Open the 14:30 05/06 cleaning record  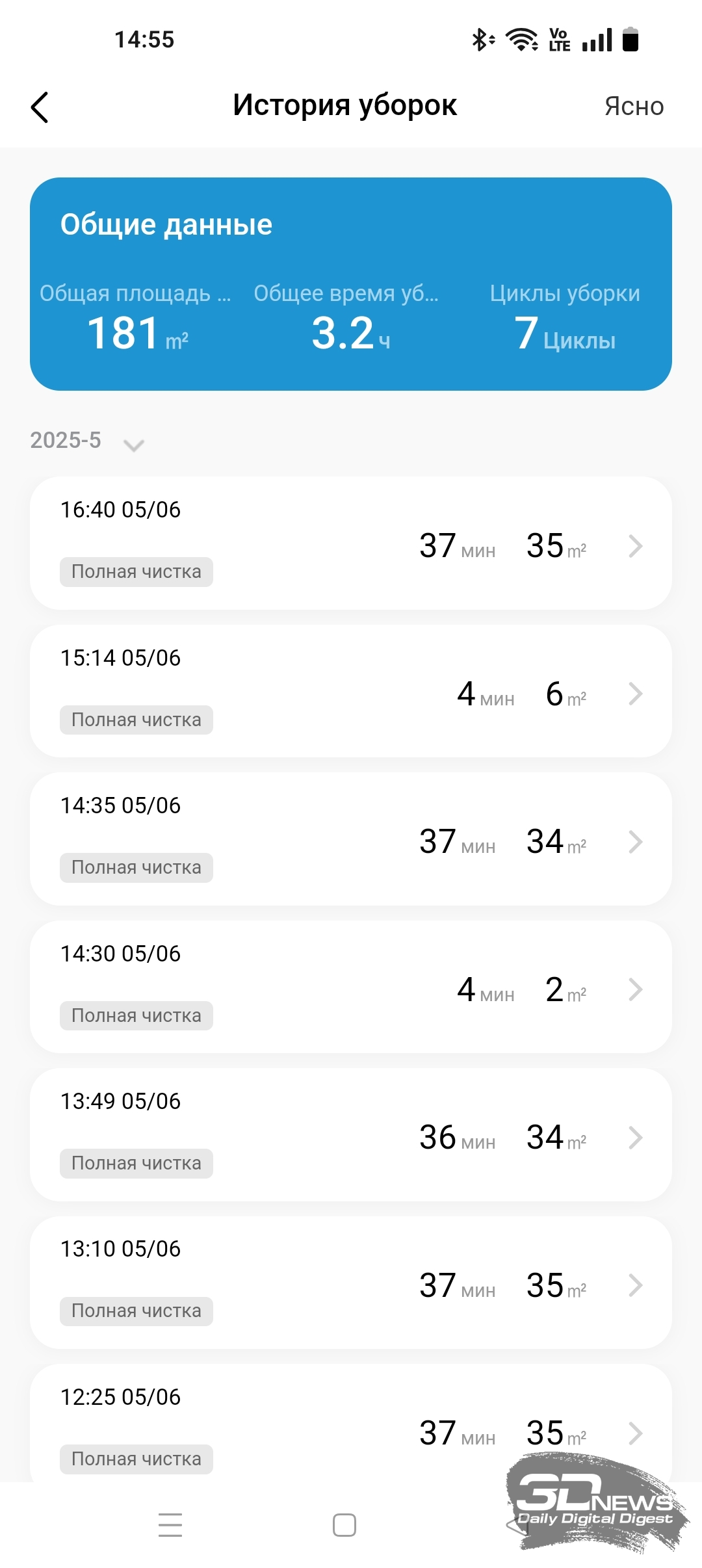click(351, 987)
